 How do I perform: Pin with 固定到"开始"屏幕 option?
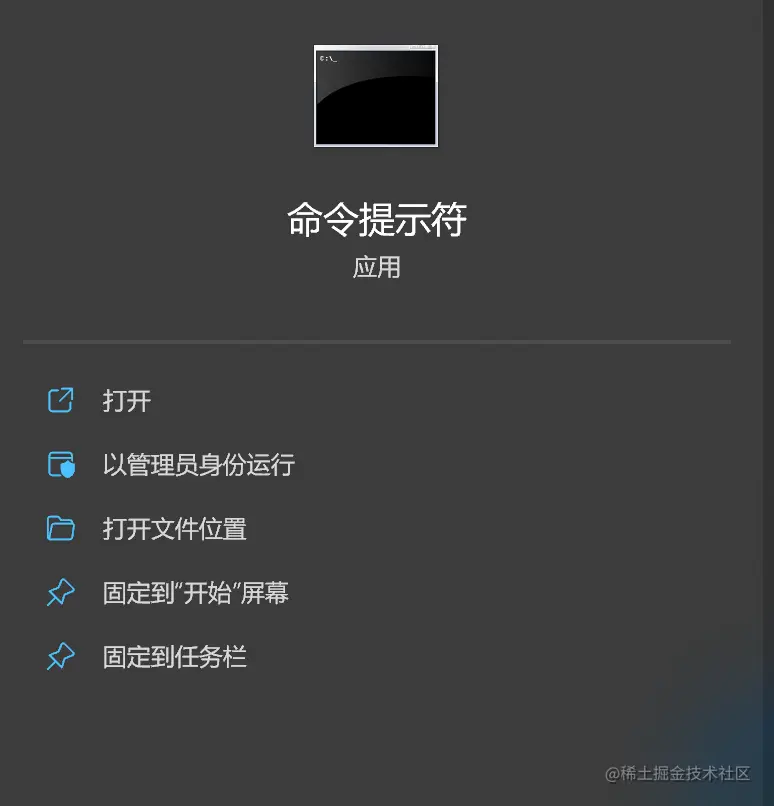tap(195, 593)
